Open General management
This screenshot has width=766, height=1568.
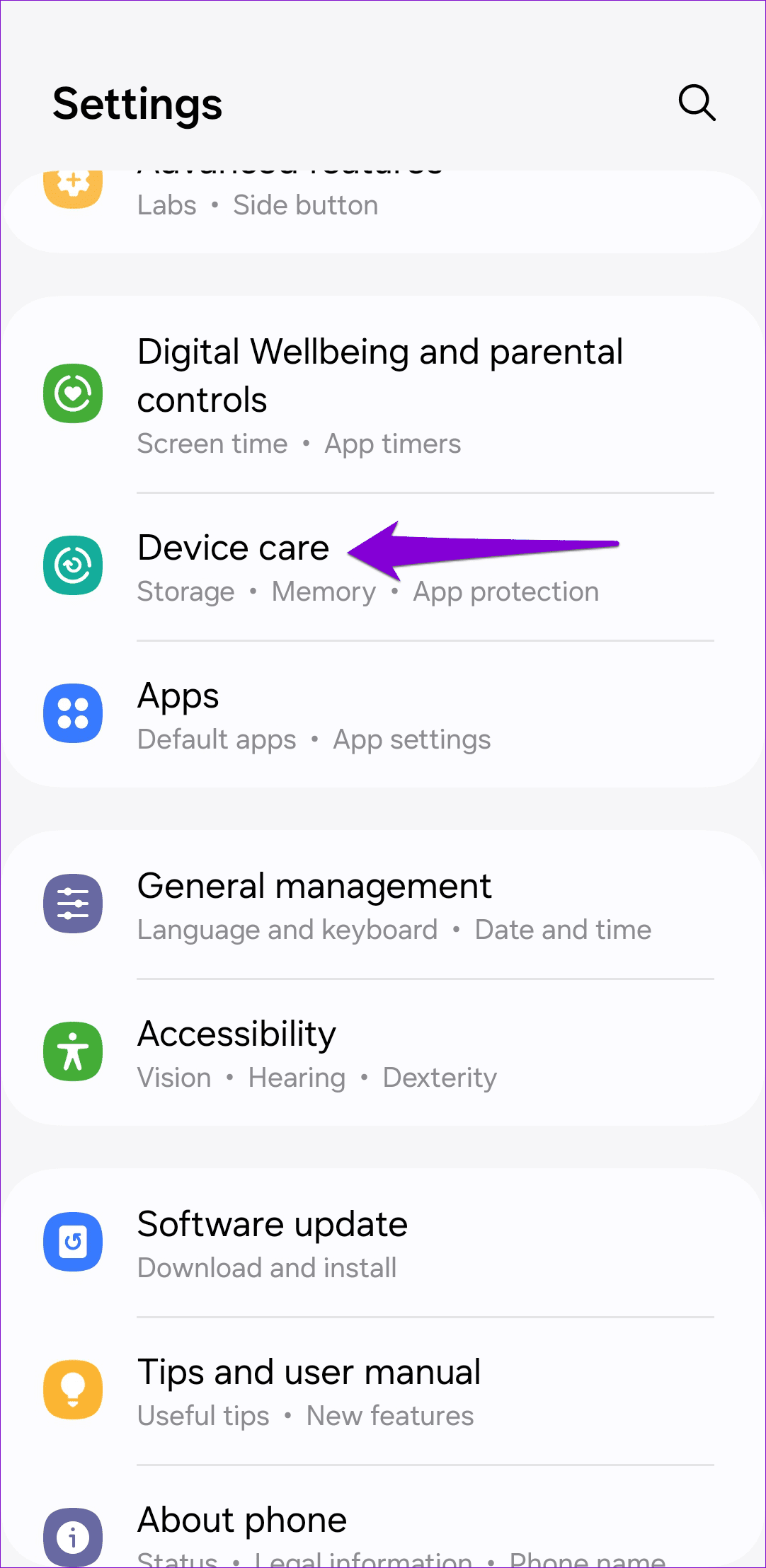382,904
